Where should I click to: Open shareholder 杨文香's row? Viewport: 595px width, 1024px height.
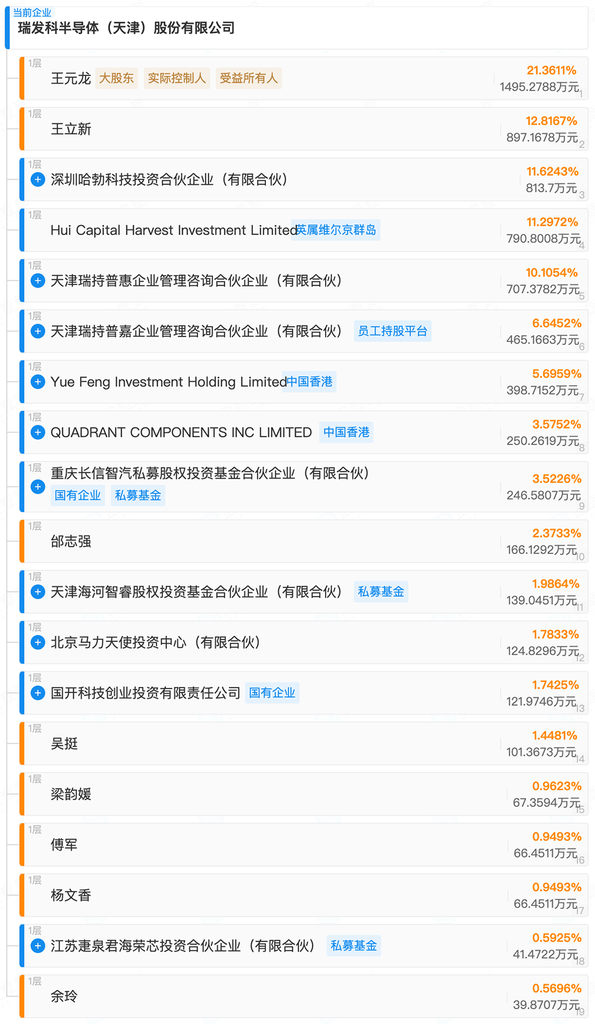click(304, 895)
